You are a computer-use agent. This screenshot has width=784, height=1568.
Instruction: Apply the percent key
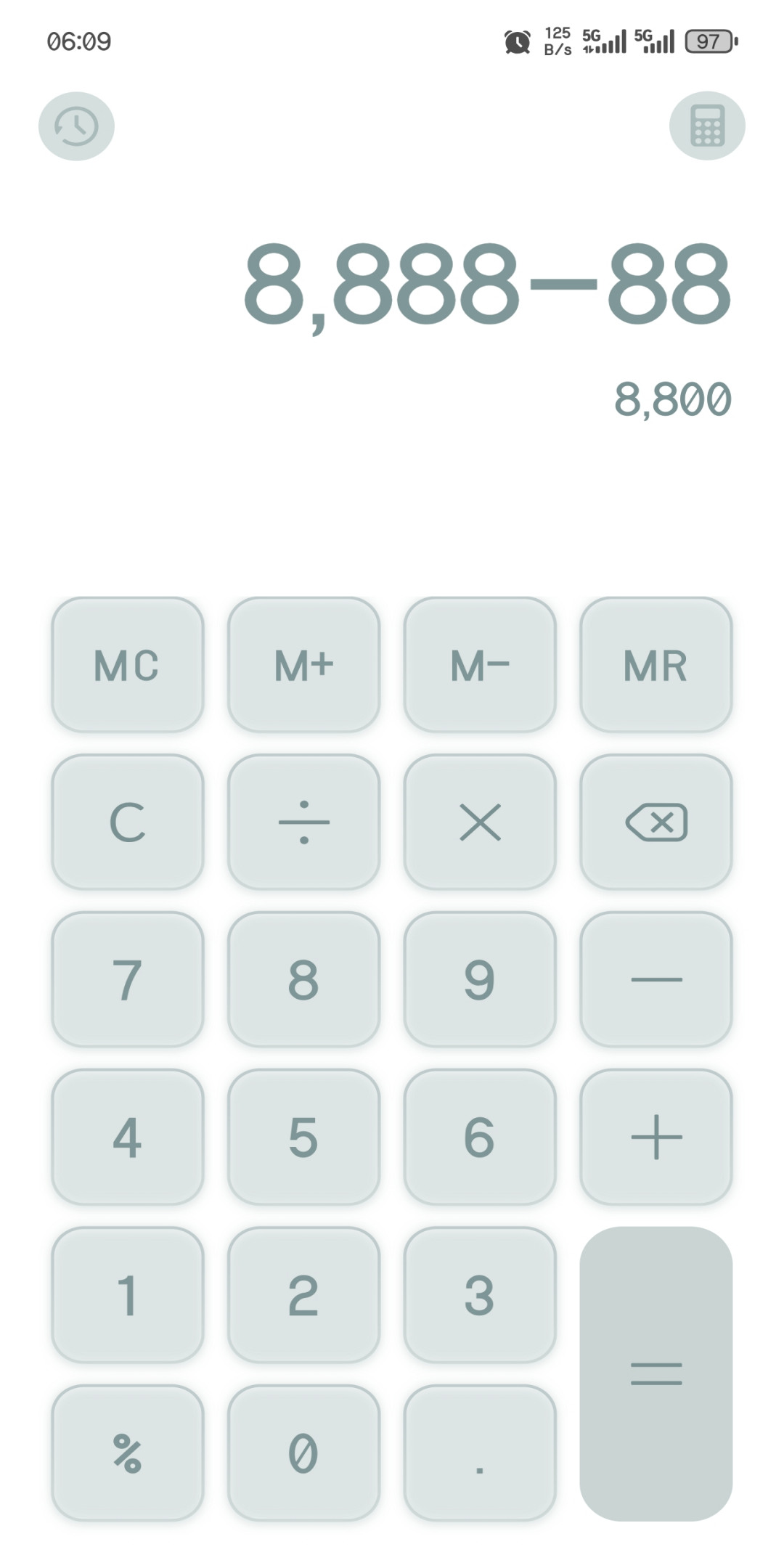pyautogui.click(x=127, y=1453)
